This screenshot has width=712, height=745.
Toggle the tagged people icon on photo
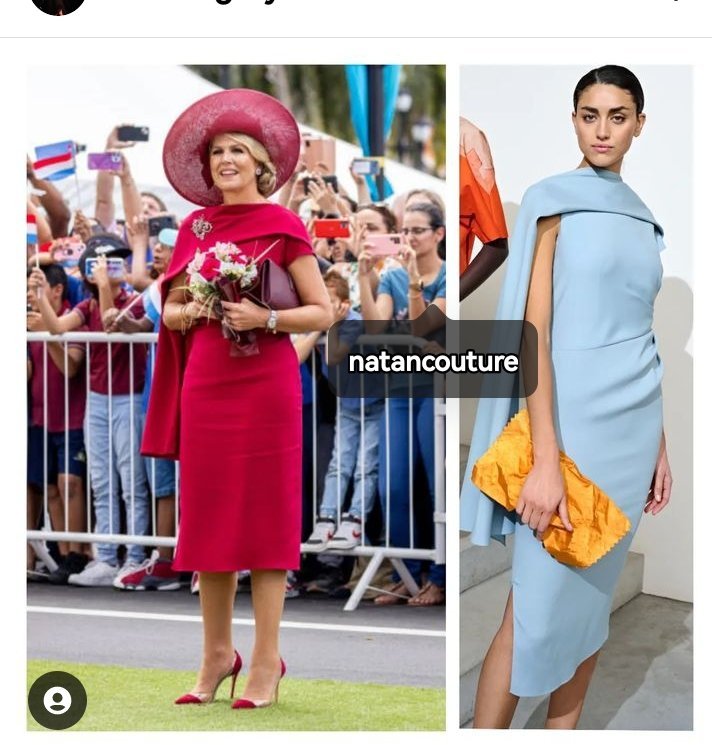tap(57, 700)
